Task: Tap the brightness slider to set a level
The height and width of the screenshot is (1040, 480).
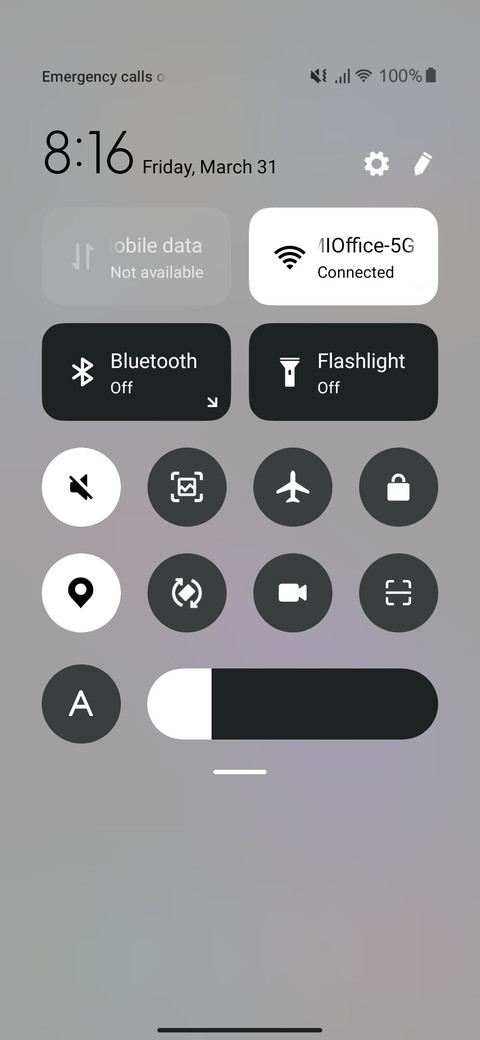Action: pyautogui.click(x=292, y=704)
